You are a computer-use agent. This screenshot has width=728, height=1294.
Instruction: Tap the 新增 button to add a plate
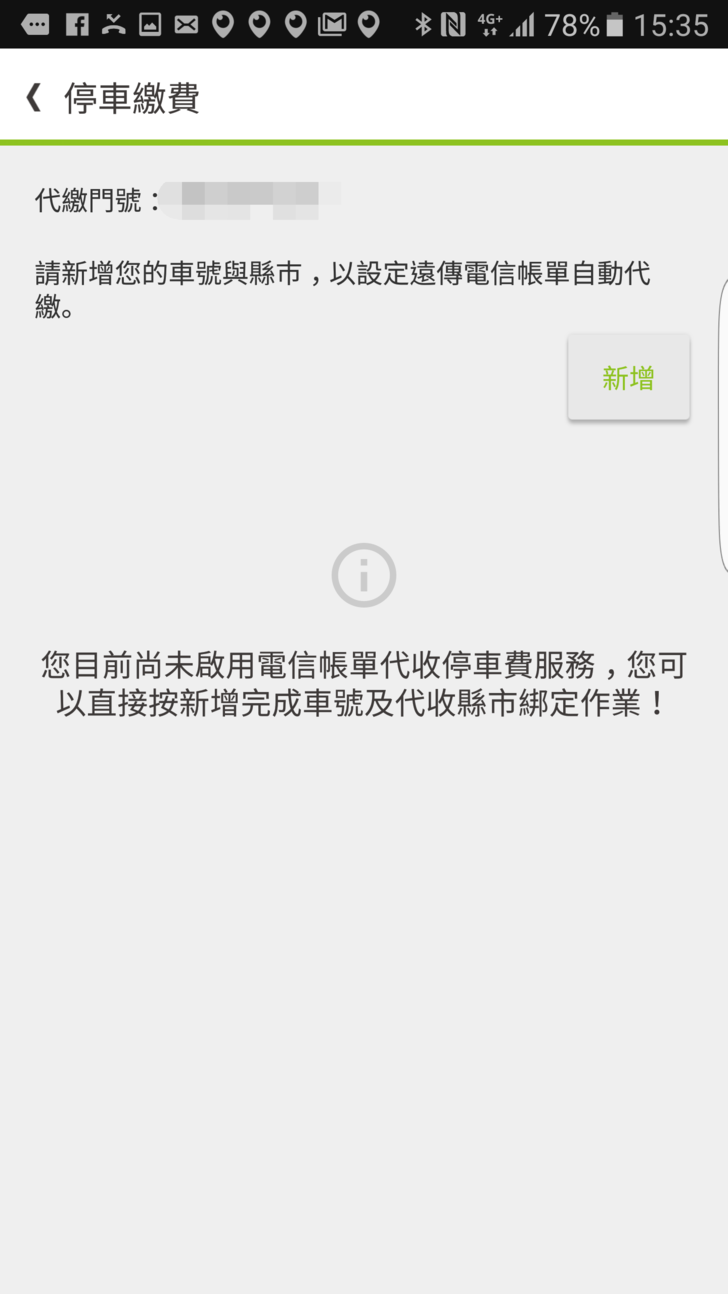628,378
